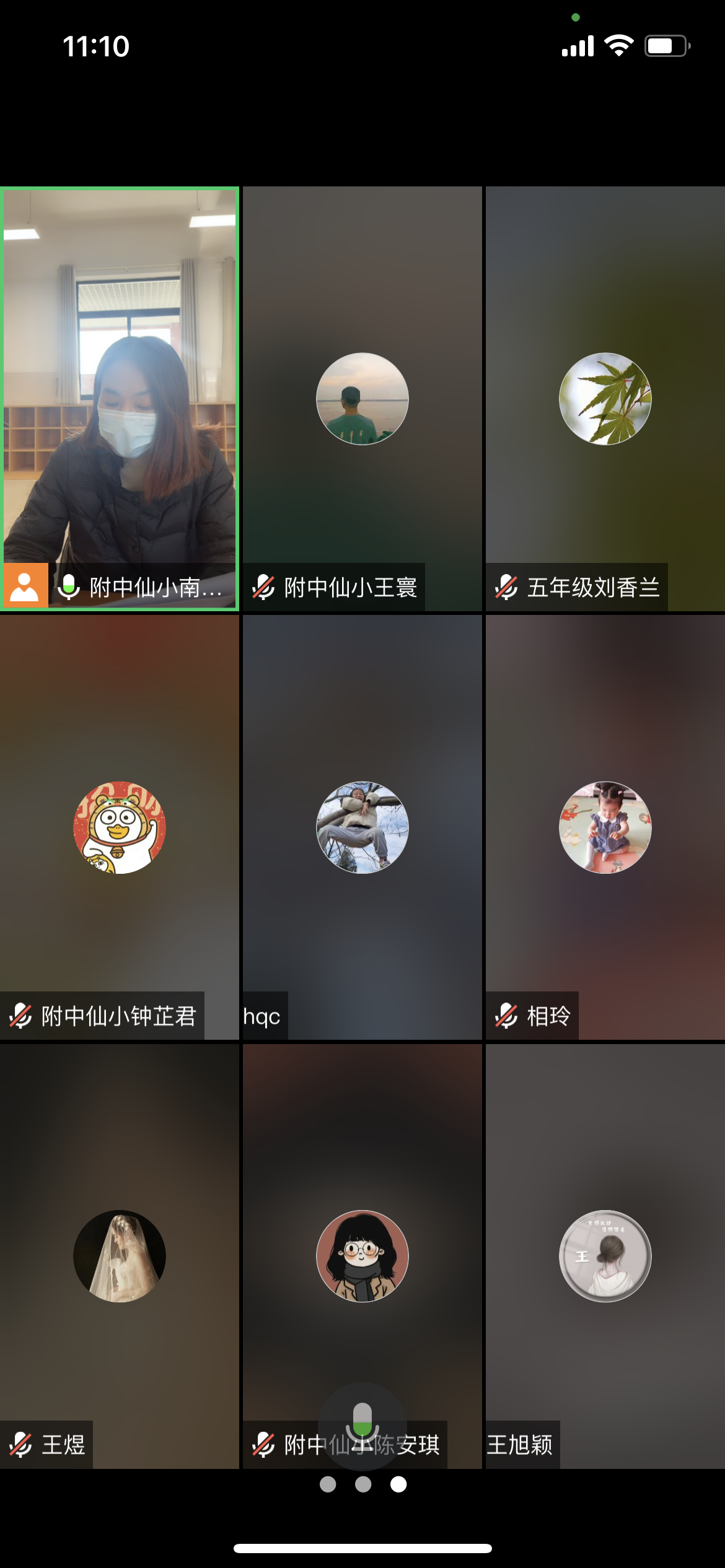Select the video tile of 附中仙小南
The image size is (725, 1568).
120,398
